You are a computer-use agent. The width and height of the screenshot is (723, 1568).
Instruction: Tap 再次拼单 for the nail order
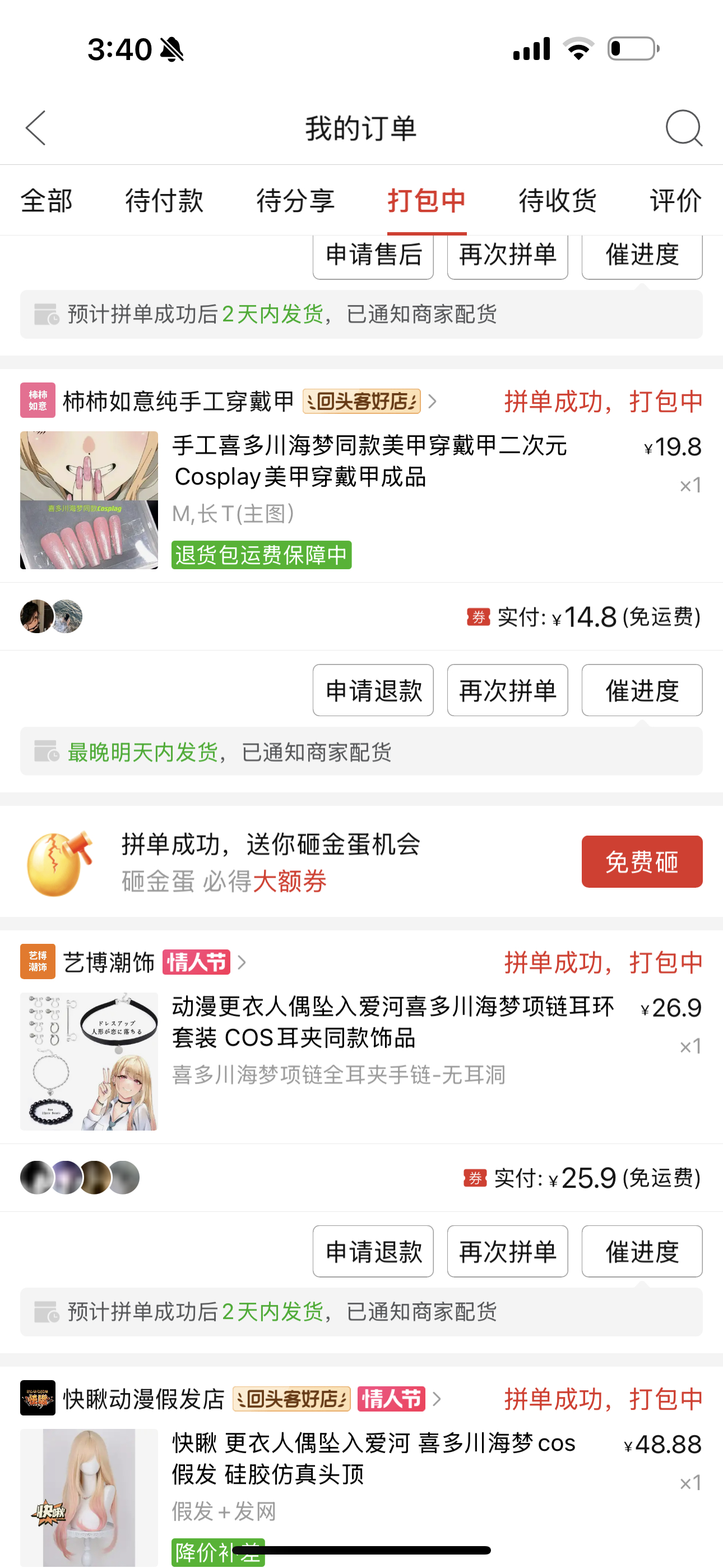point(508,690)
